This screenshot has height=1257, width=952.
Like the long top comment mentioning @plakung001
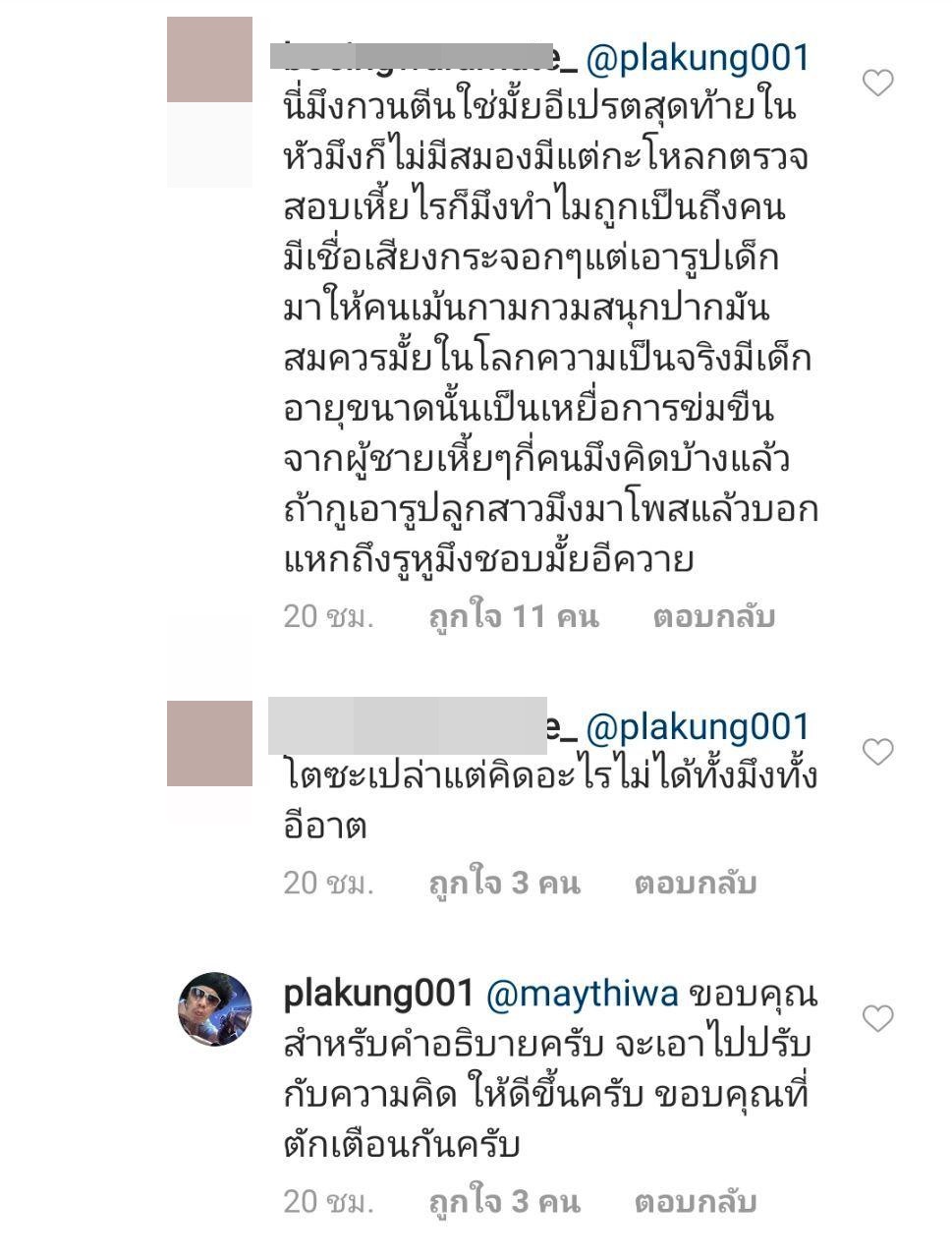click(x=876, y=84)
